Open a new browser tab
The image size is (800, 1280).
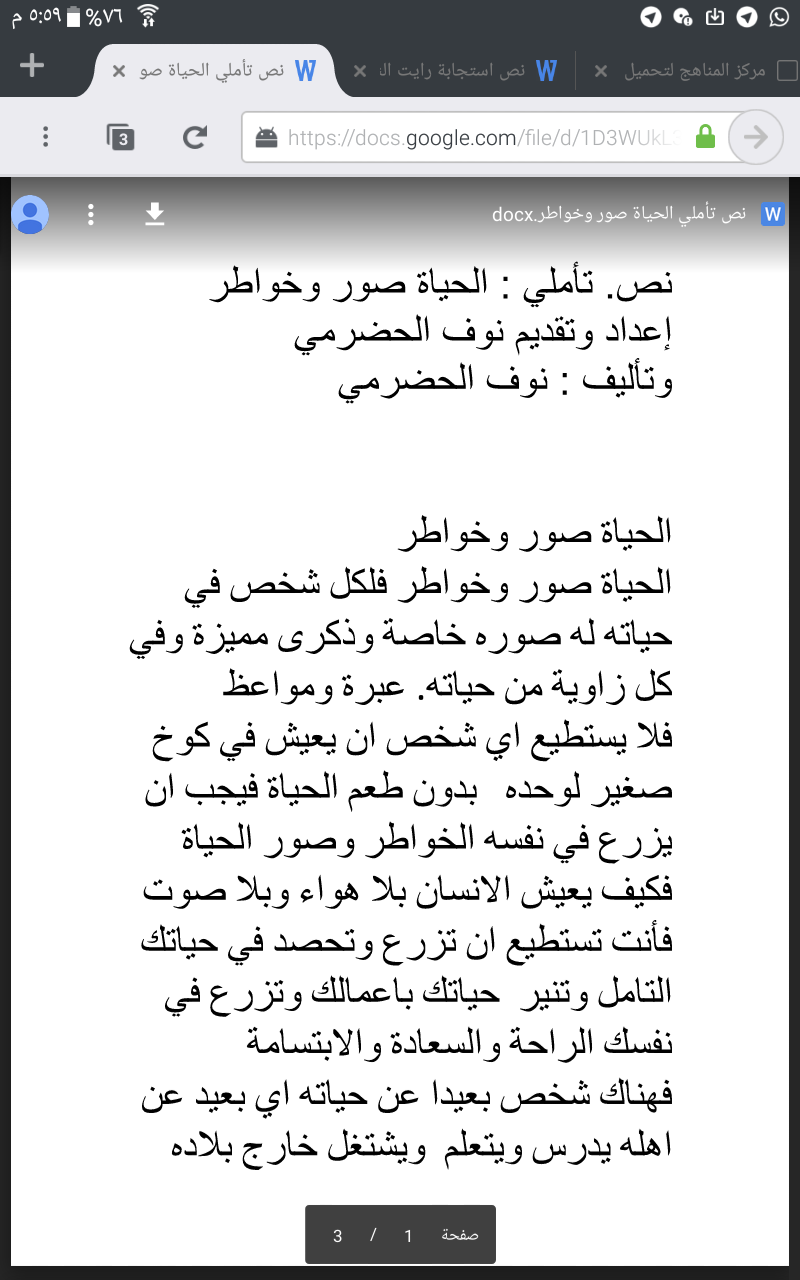click(32, 66)
